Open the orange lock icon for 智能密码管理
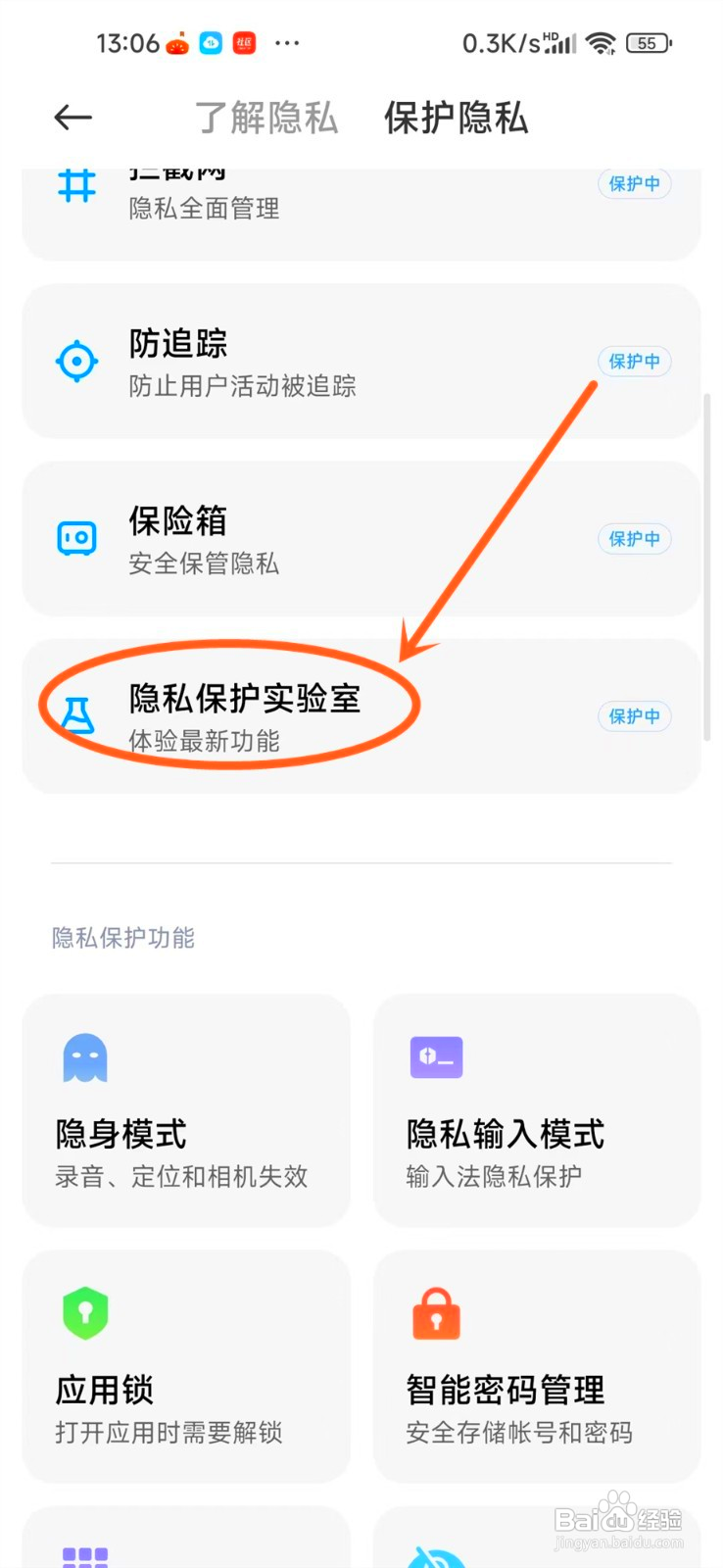 point(436,1314)
